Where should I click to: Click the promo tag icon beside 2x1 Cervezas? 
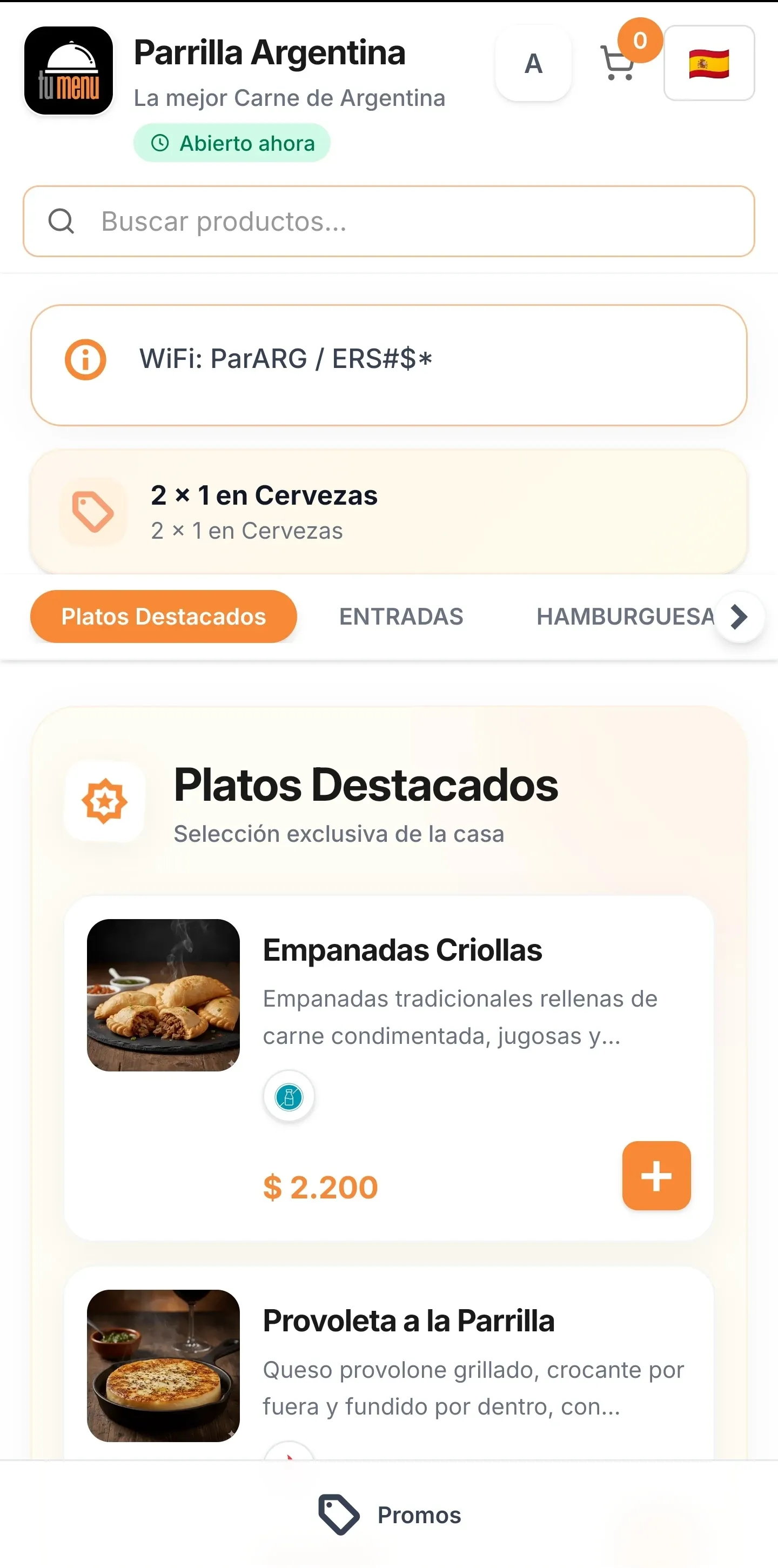[92, 512]
